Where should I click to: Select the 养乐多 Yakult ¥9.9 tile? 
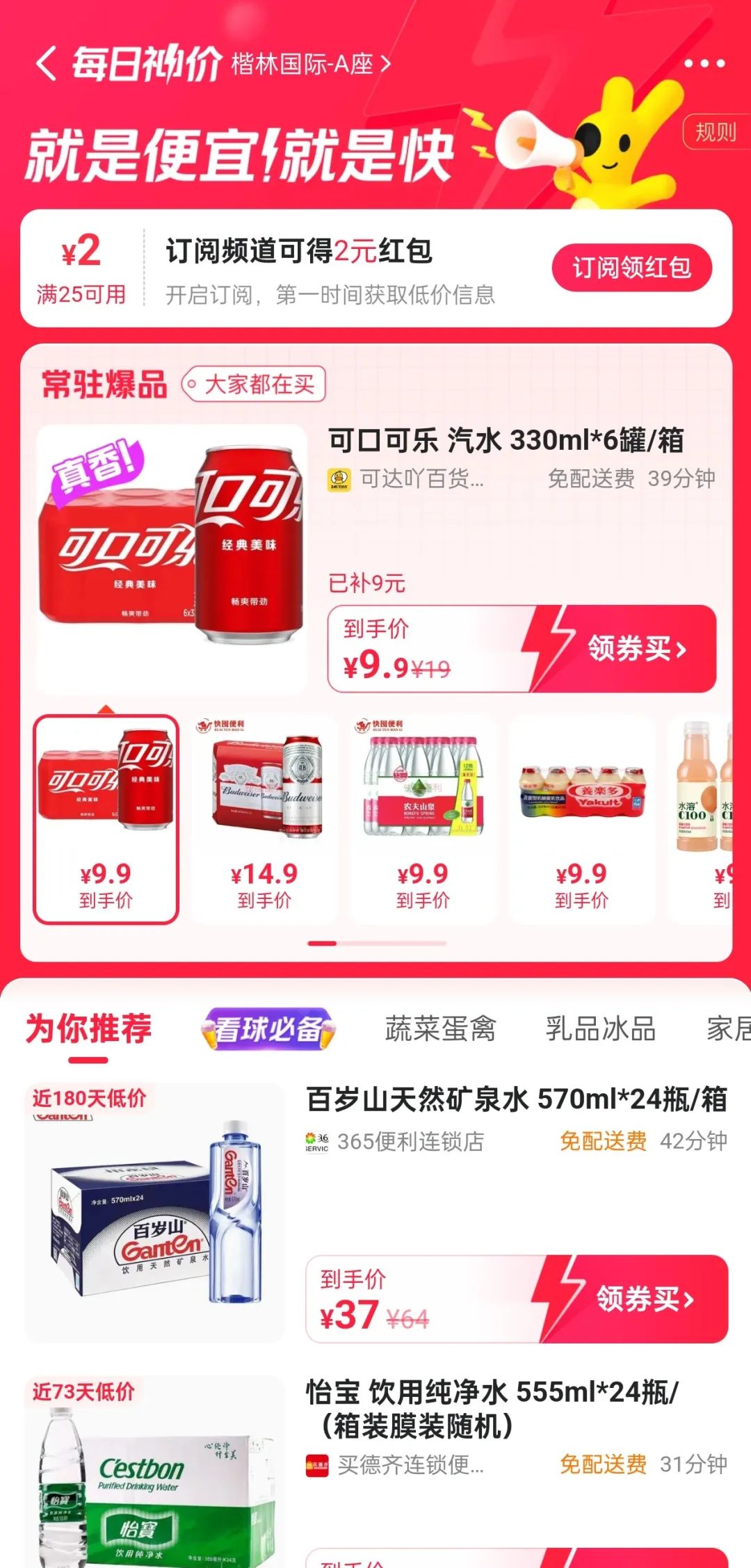coord(581,819)
